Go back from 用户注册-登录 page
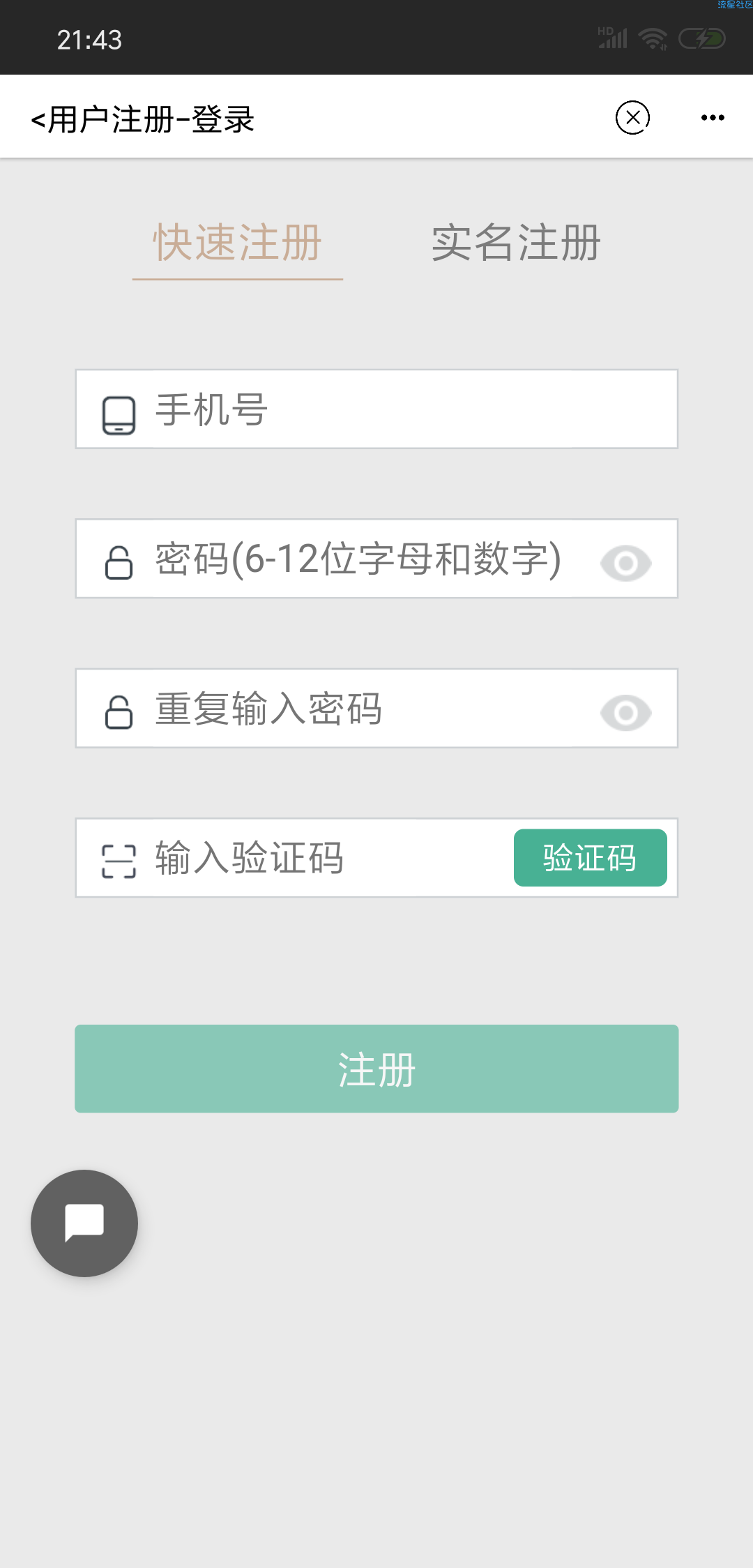Screen dimensions: 753x1568 [38, 120]
